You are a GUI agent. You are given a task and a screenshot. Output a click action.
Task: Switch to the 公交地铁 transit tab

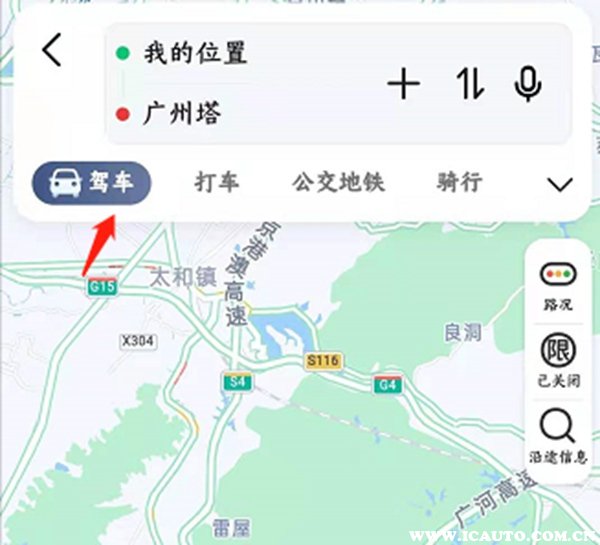338,182
